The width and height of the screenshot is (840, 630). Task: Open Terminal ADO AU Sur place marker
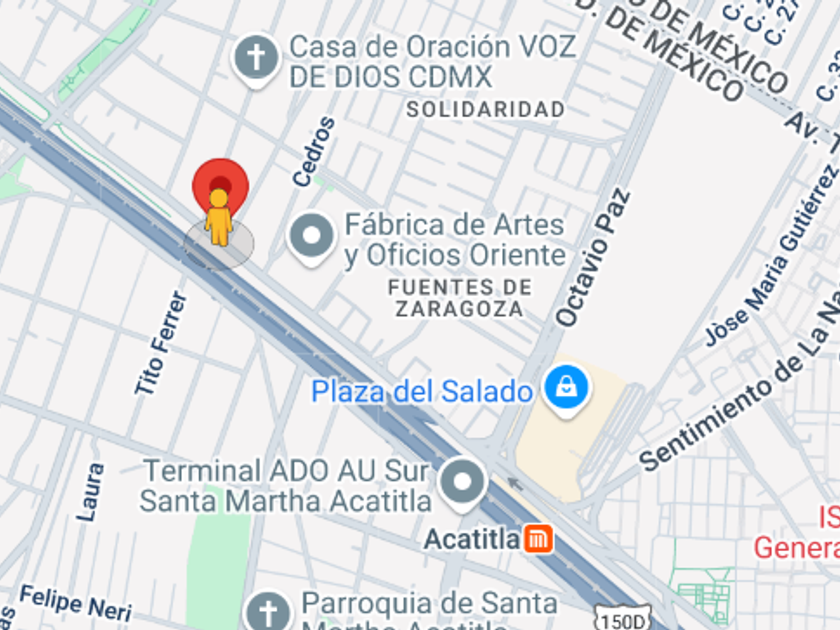(x=462, y=483)
